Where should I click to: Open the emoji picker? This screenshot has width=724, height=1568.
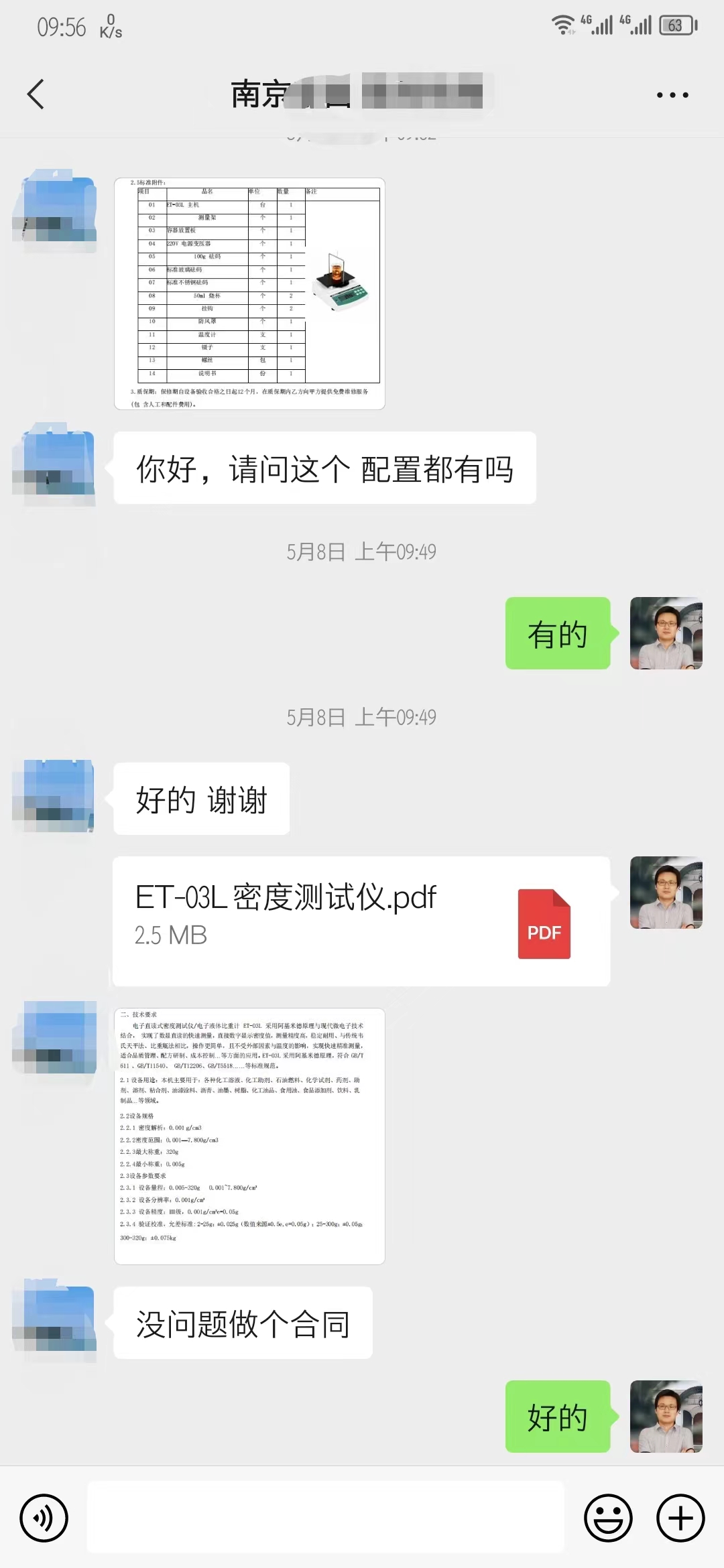(x=608, y=1518)
